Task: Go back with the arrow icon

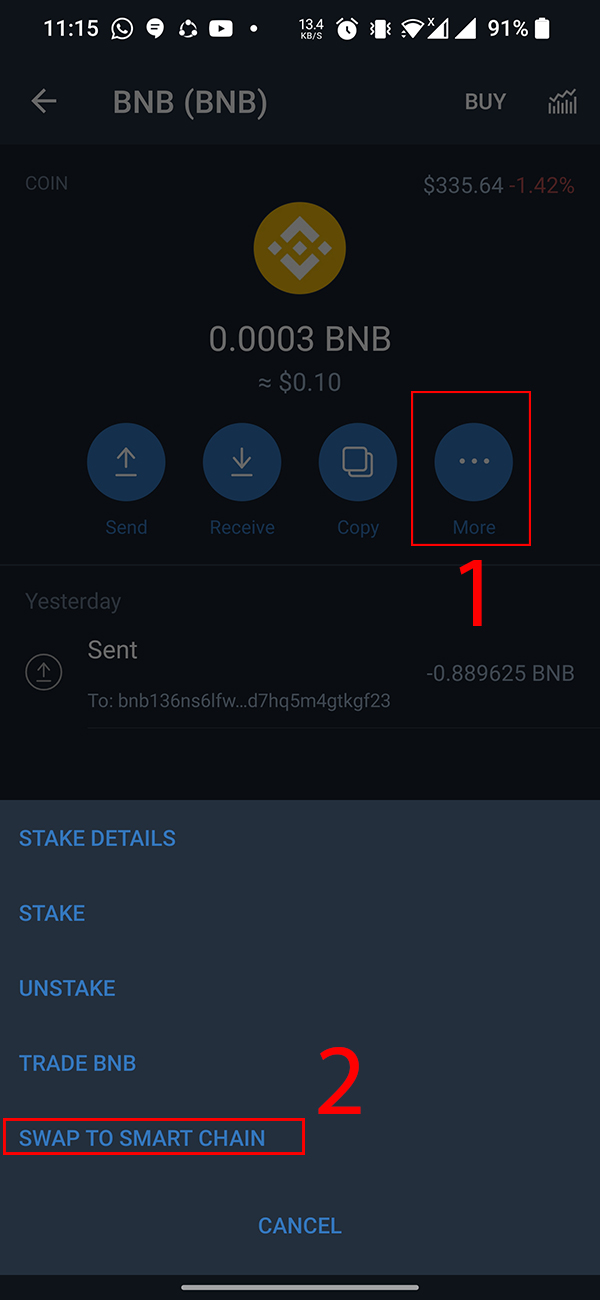Action: click(44, 102)
